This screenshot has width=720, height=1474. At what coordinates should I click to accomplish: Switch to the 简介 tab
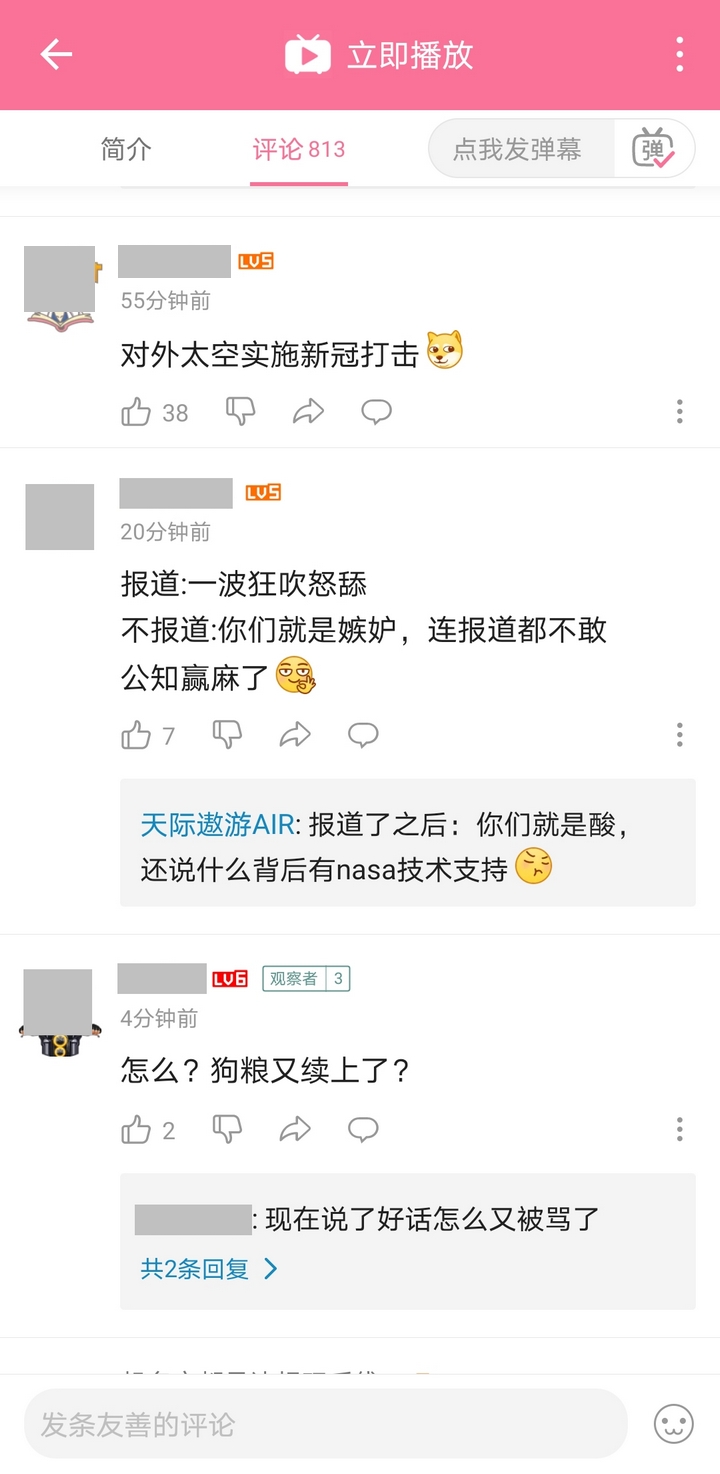[126, 149]
